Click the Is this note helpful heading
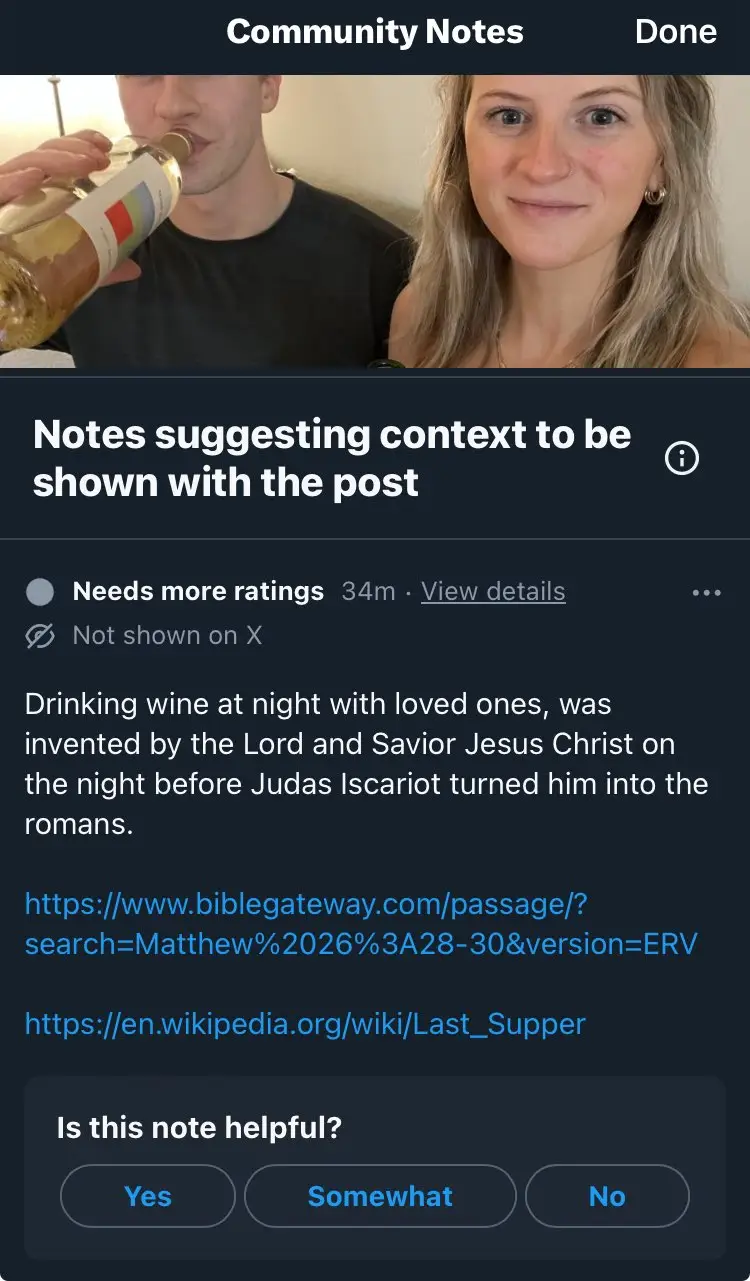 click(x=198, y=1128)
